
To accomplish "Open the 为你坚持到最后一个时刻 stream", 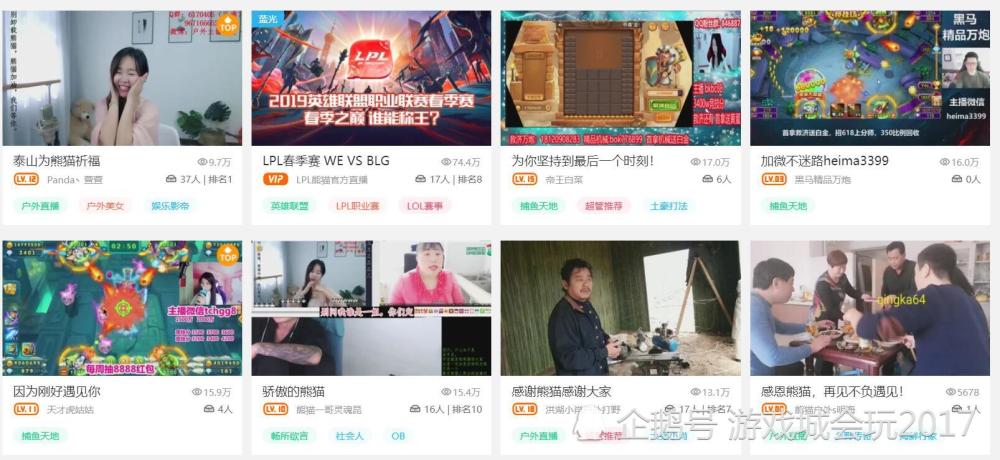I will tap(620, 78).
